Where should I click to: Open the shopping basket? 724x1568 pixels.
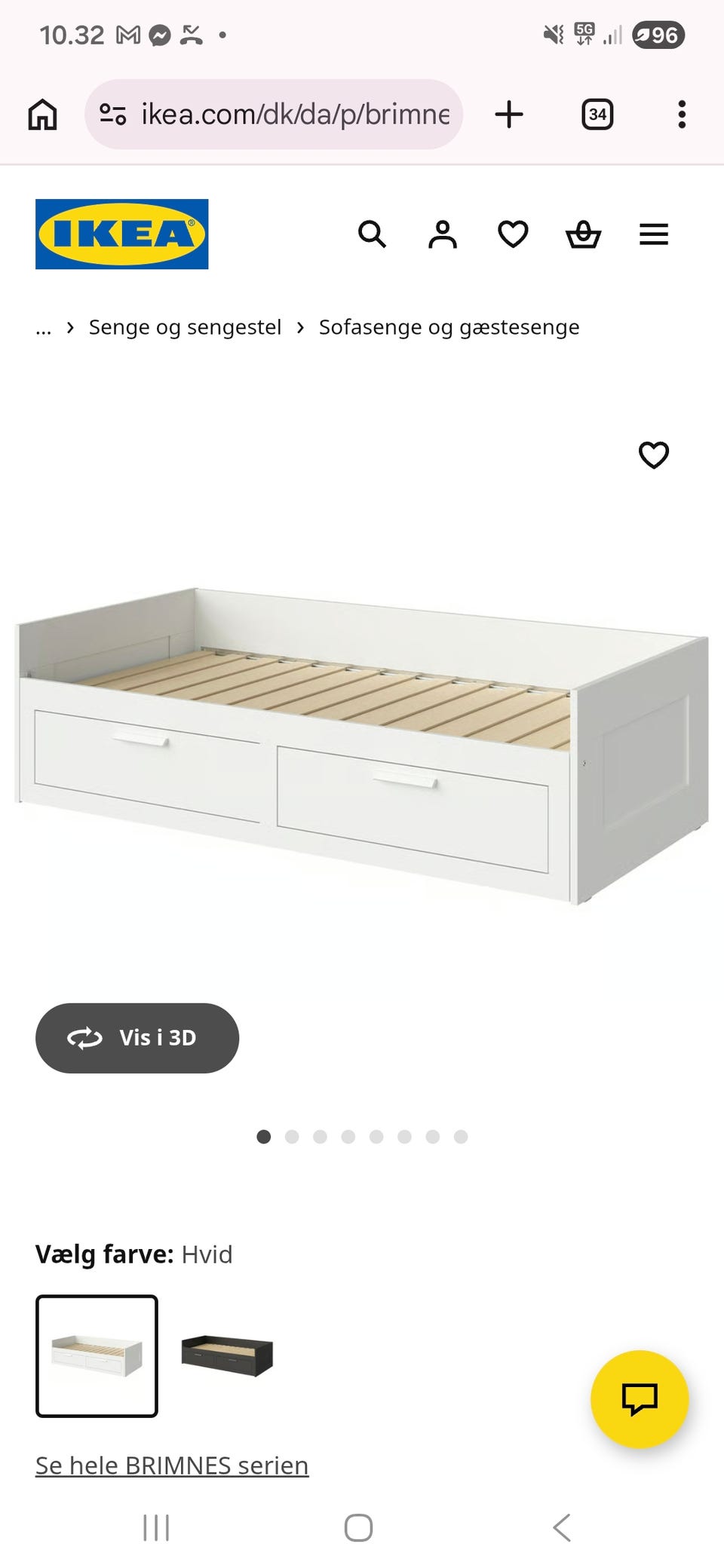[583, 234]
